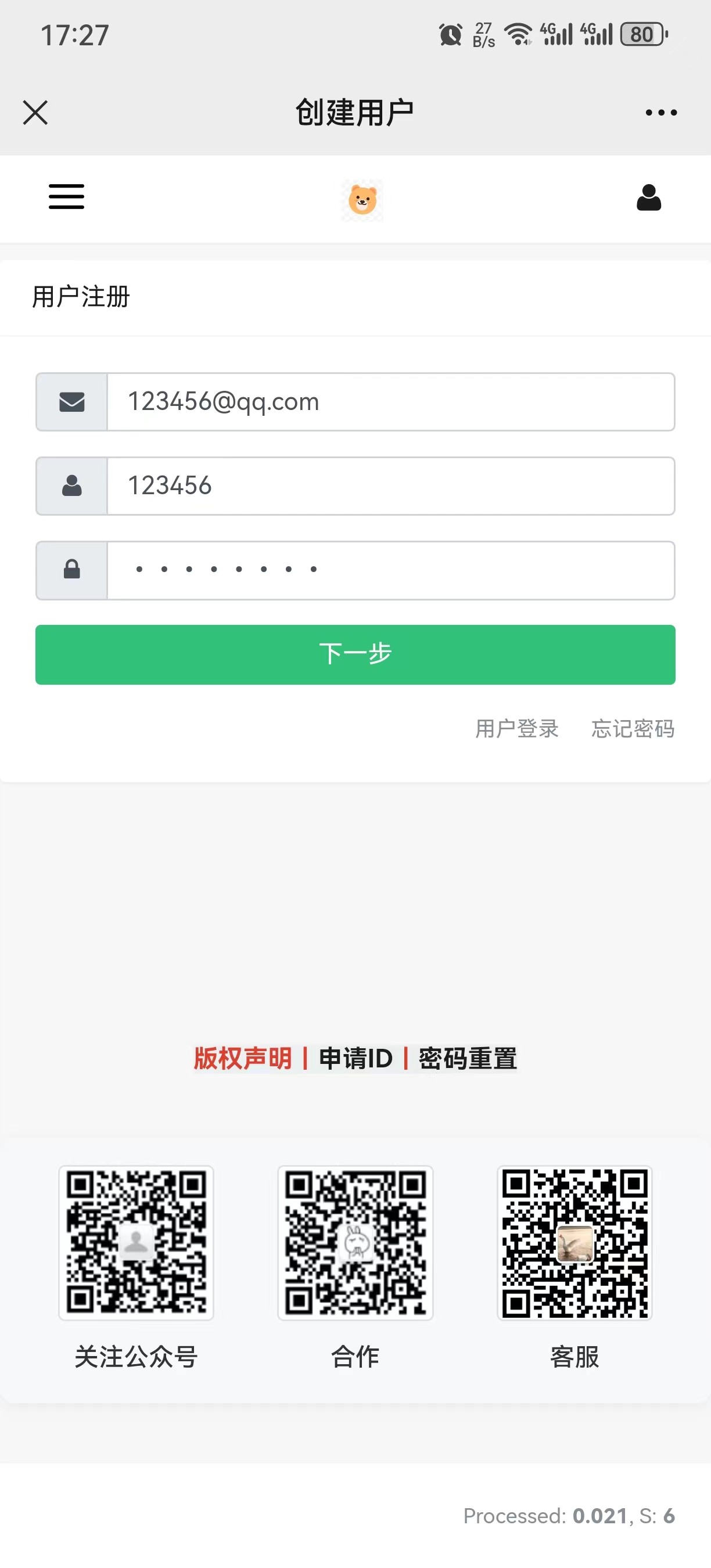Open the user profile icon
Image resolution: width=711 pixels, height=1568 pixels.
tap(648, 198)
